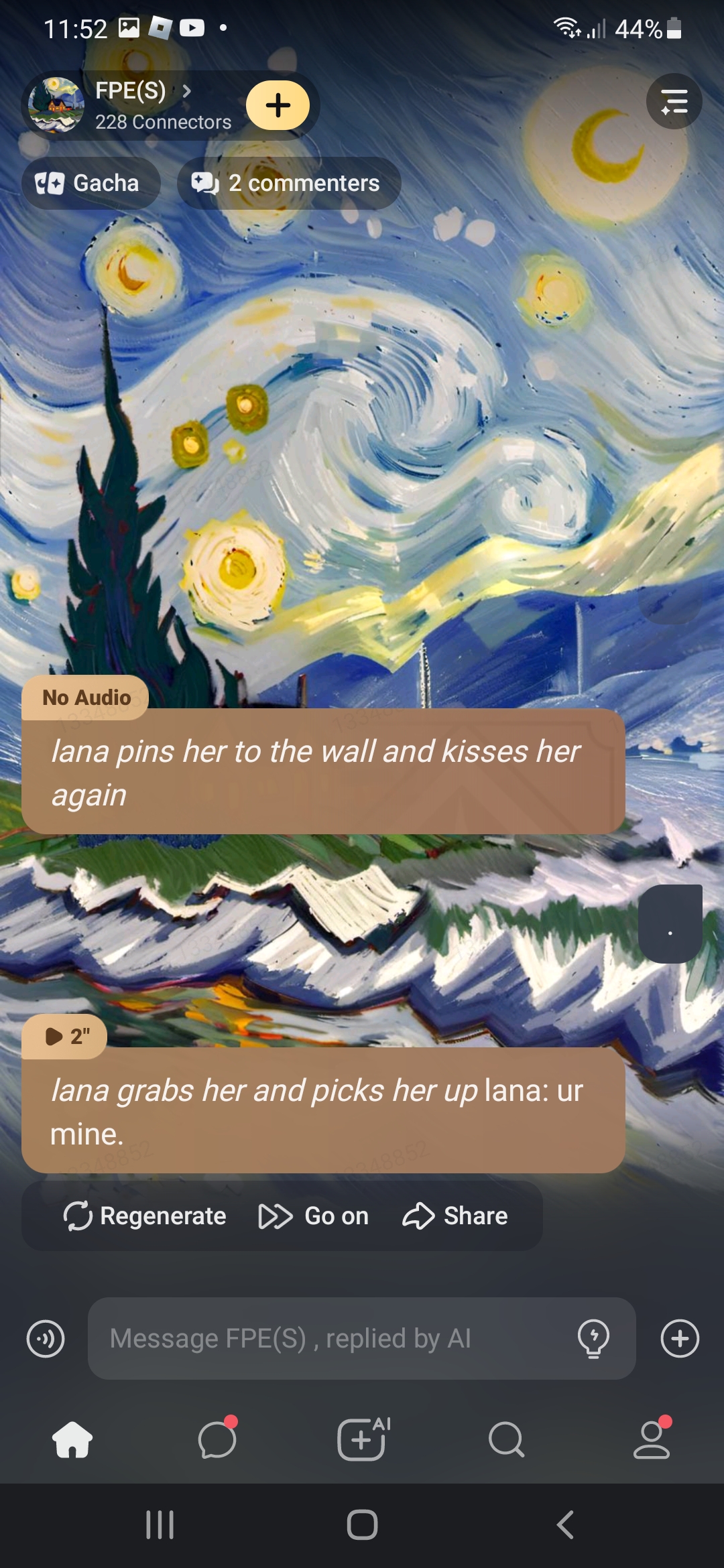Image resolution: width=724 pixels, height=1568 pixels.
Task: Open the Gacha chip
Action: [x=90, y=183]
